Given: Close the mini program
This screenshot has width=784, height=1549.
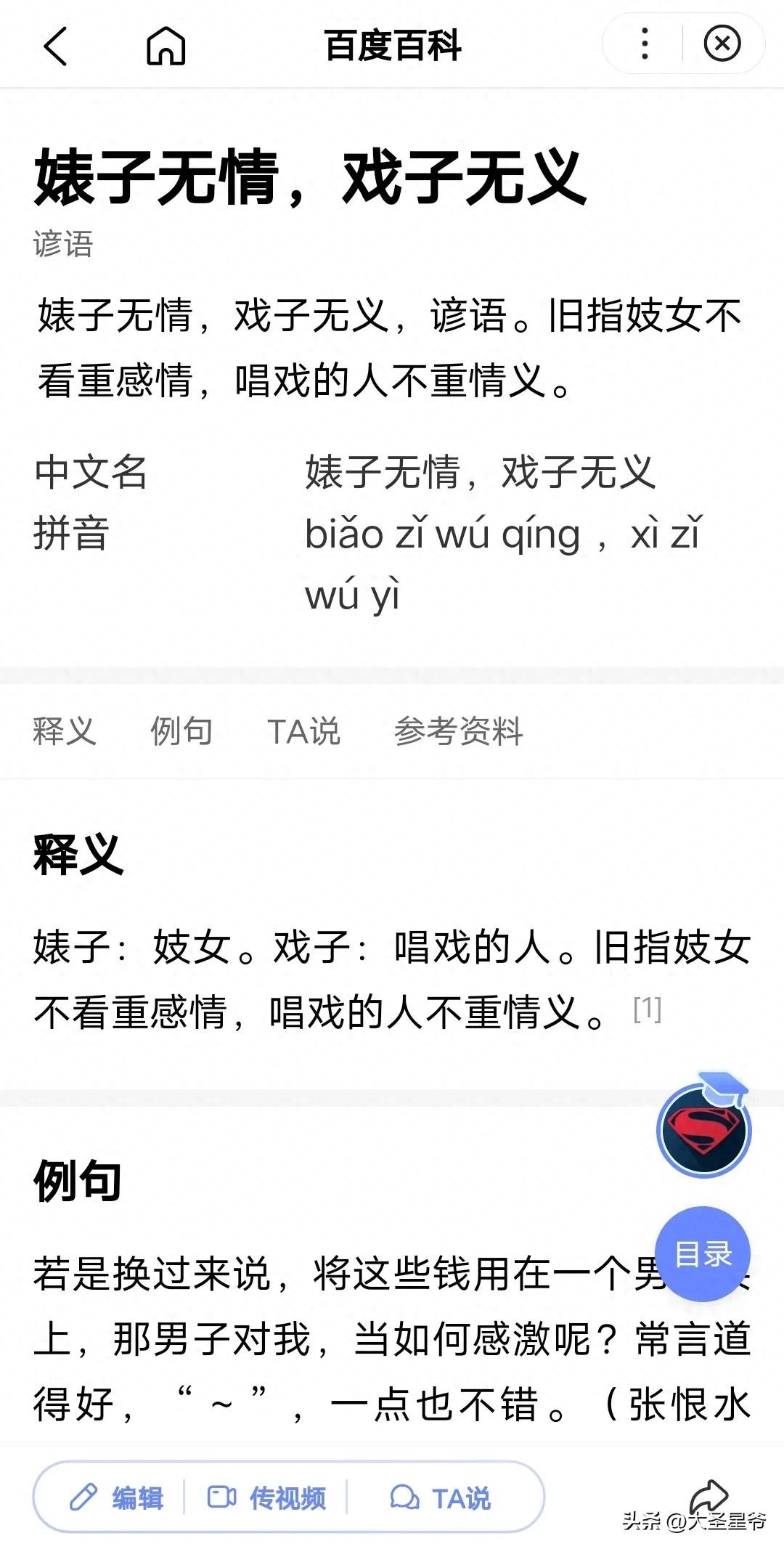Looking at the screenshot, I should click(x=722, y=44).
